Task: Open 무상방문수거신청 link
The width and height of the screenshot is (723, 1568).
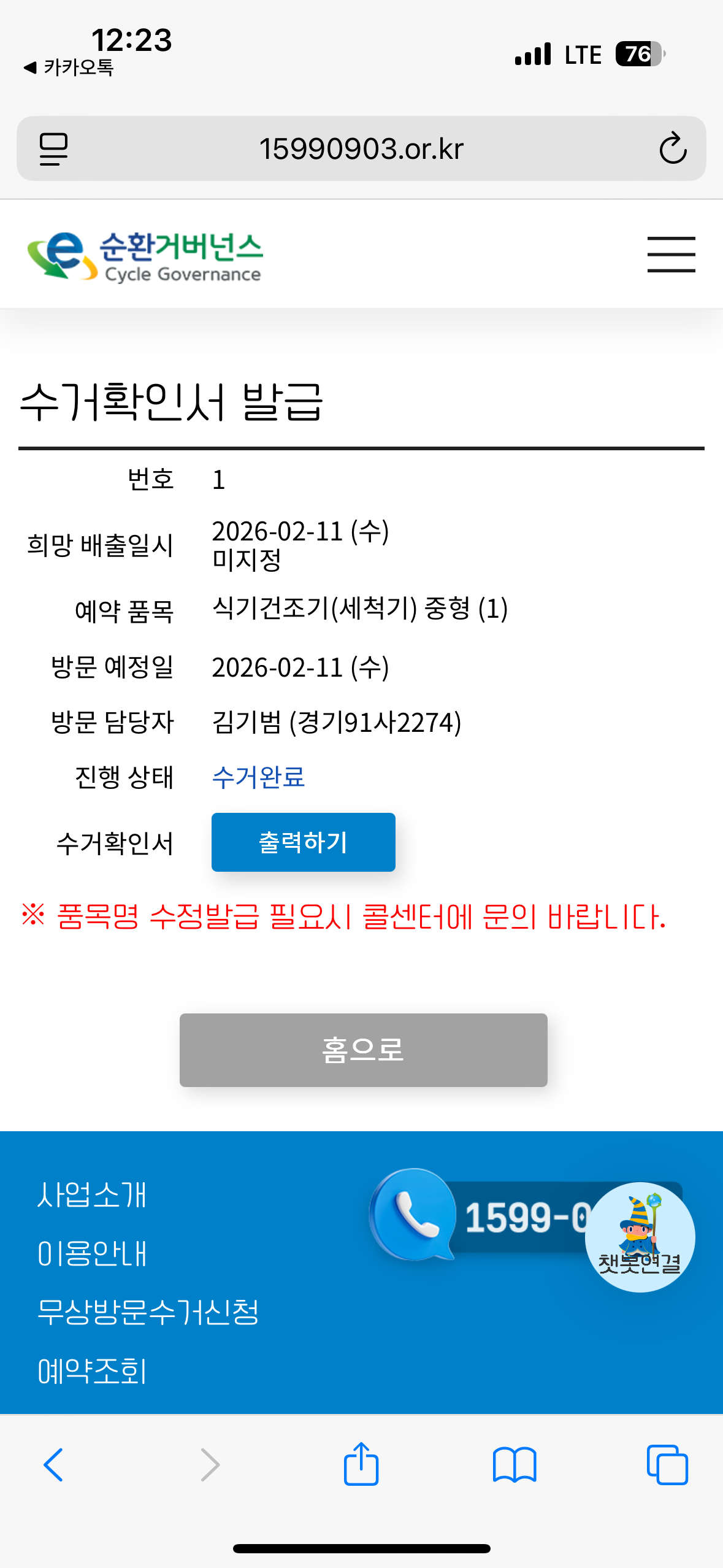Action: coord(148,1312)
